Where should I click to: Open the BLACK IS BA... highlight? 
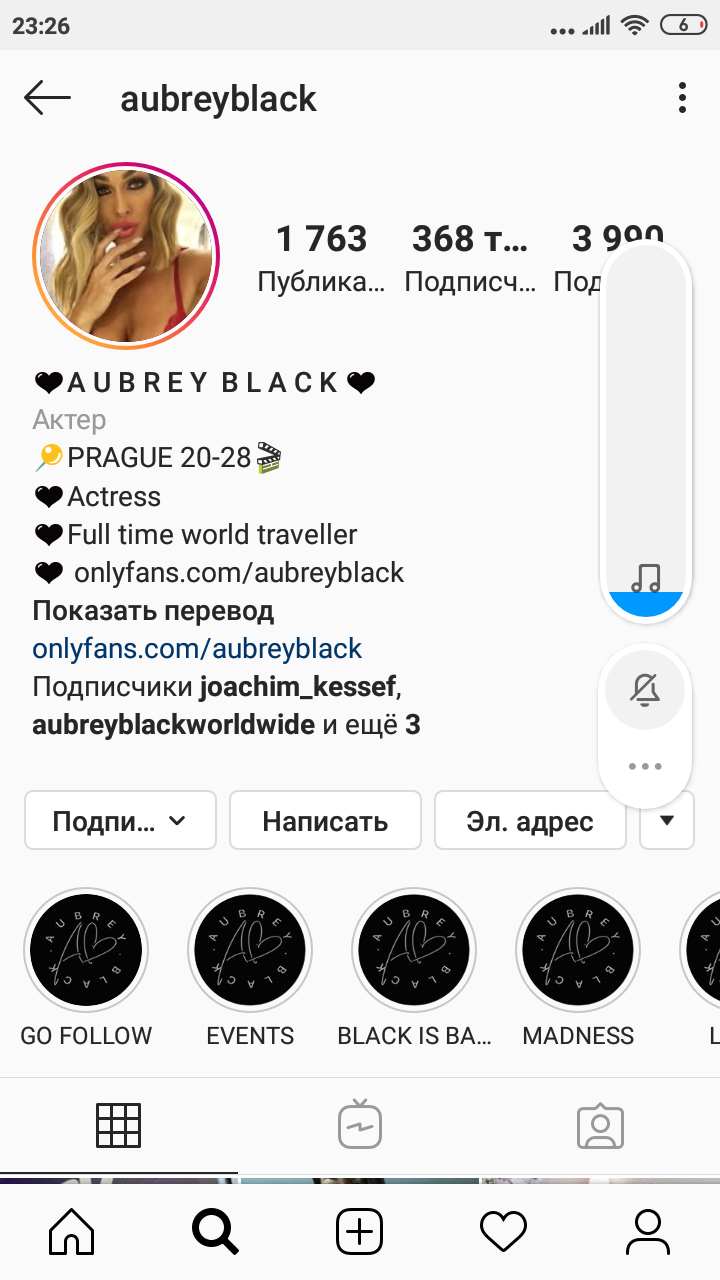(x=414, y=950)
